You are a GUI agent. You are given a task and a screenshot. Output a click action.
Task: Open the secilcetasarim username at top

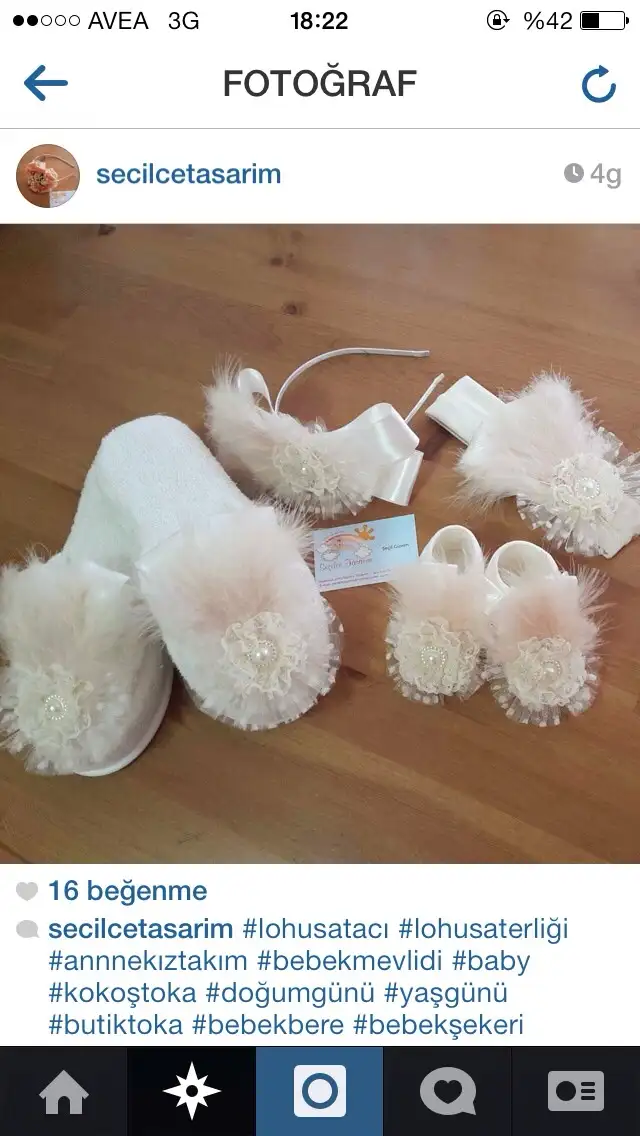coord(188,175)
